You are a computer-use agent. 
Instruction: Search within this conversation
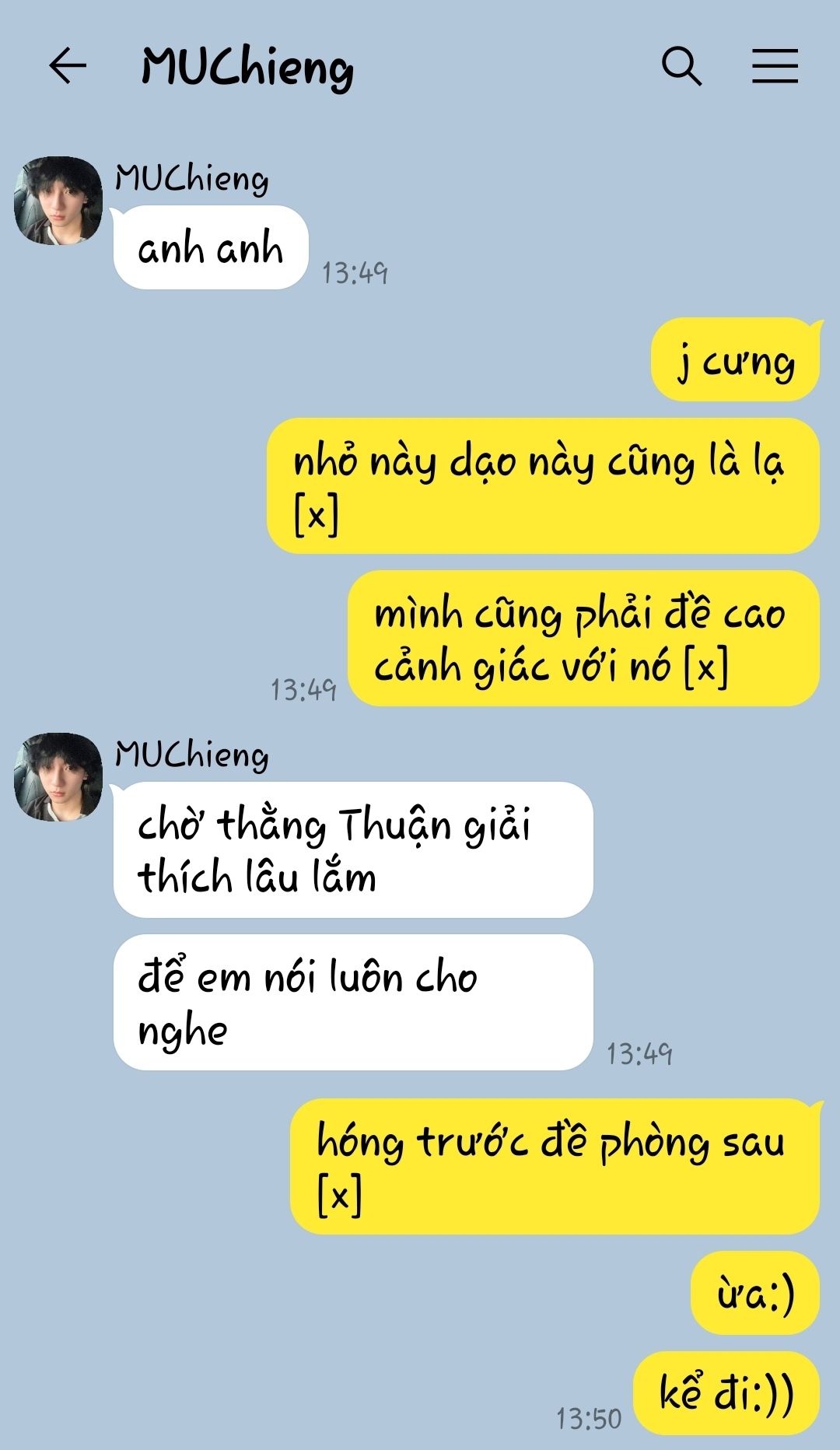click(681, 66)
